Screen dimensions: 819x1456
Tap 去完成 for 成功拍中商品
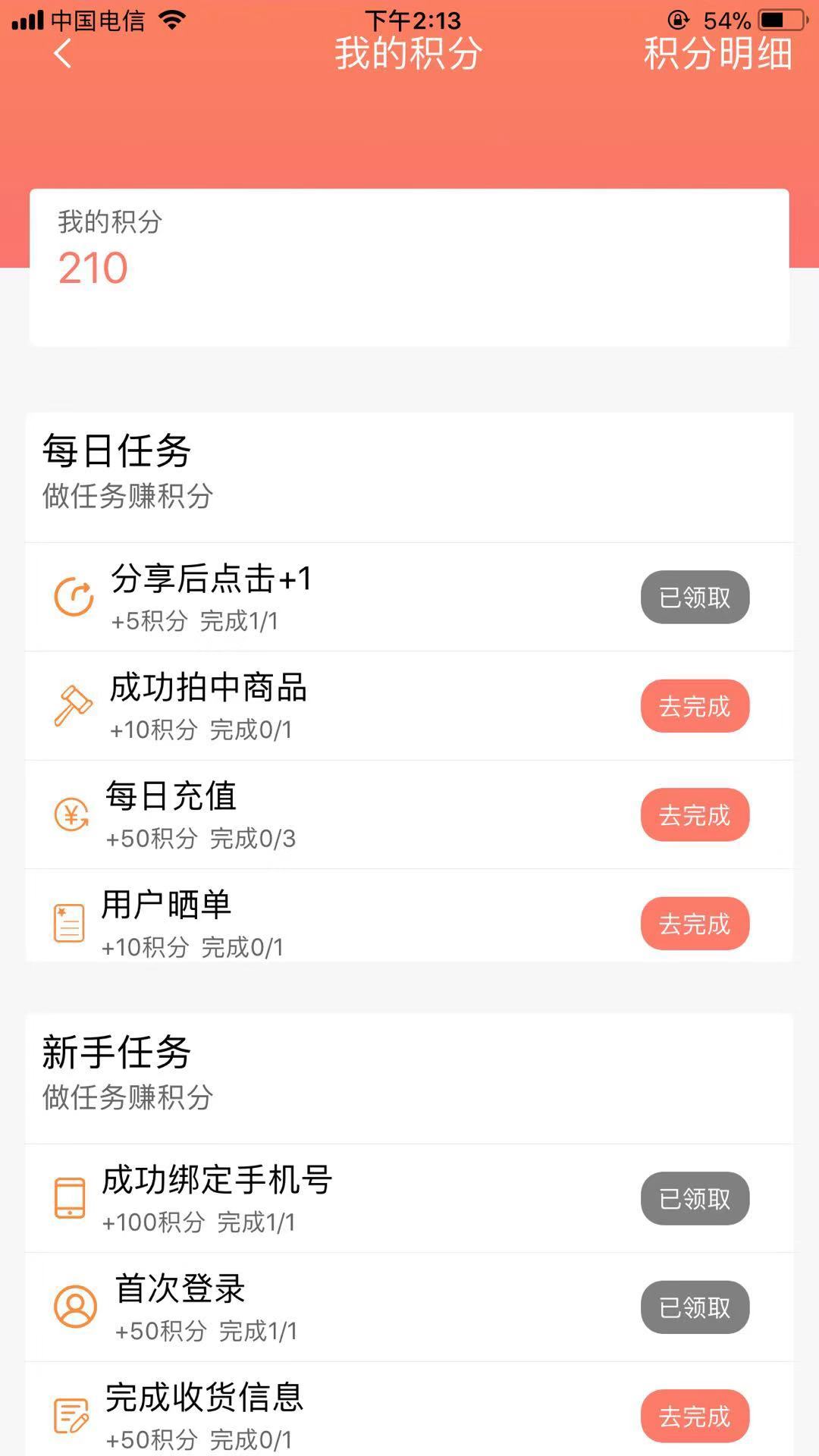[695, 706]
